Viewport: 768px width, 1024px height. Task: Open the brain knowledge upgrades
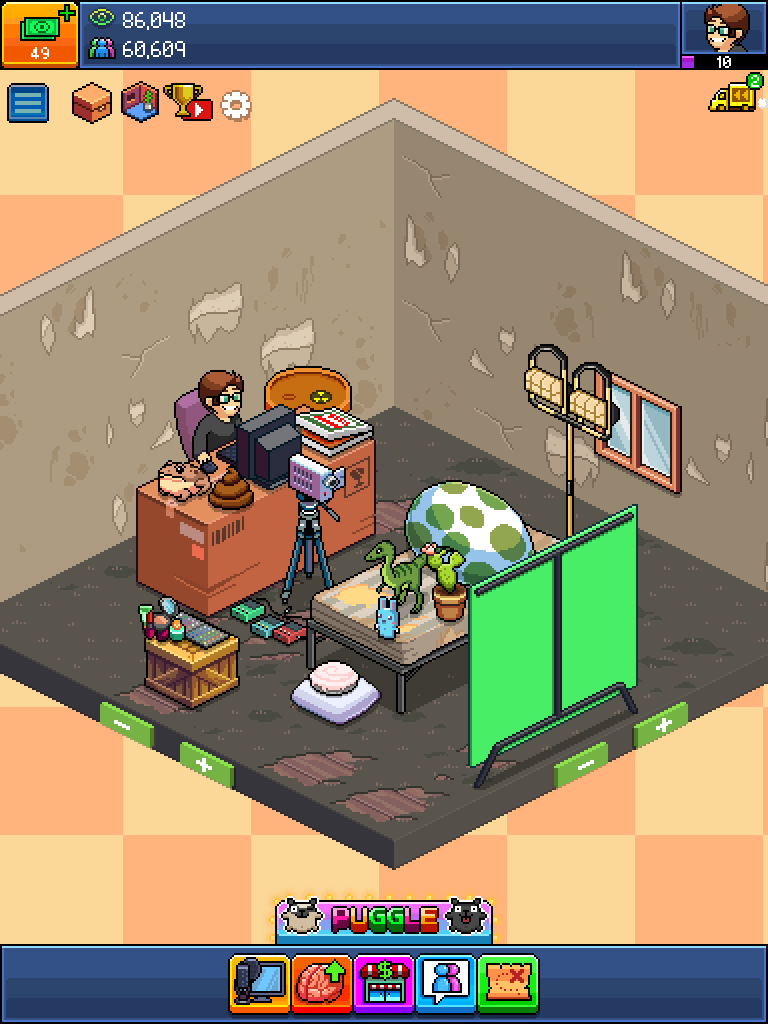(x=321, y=983)
